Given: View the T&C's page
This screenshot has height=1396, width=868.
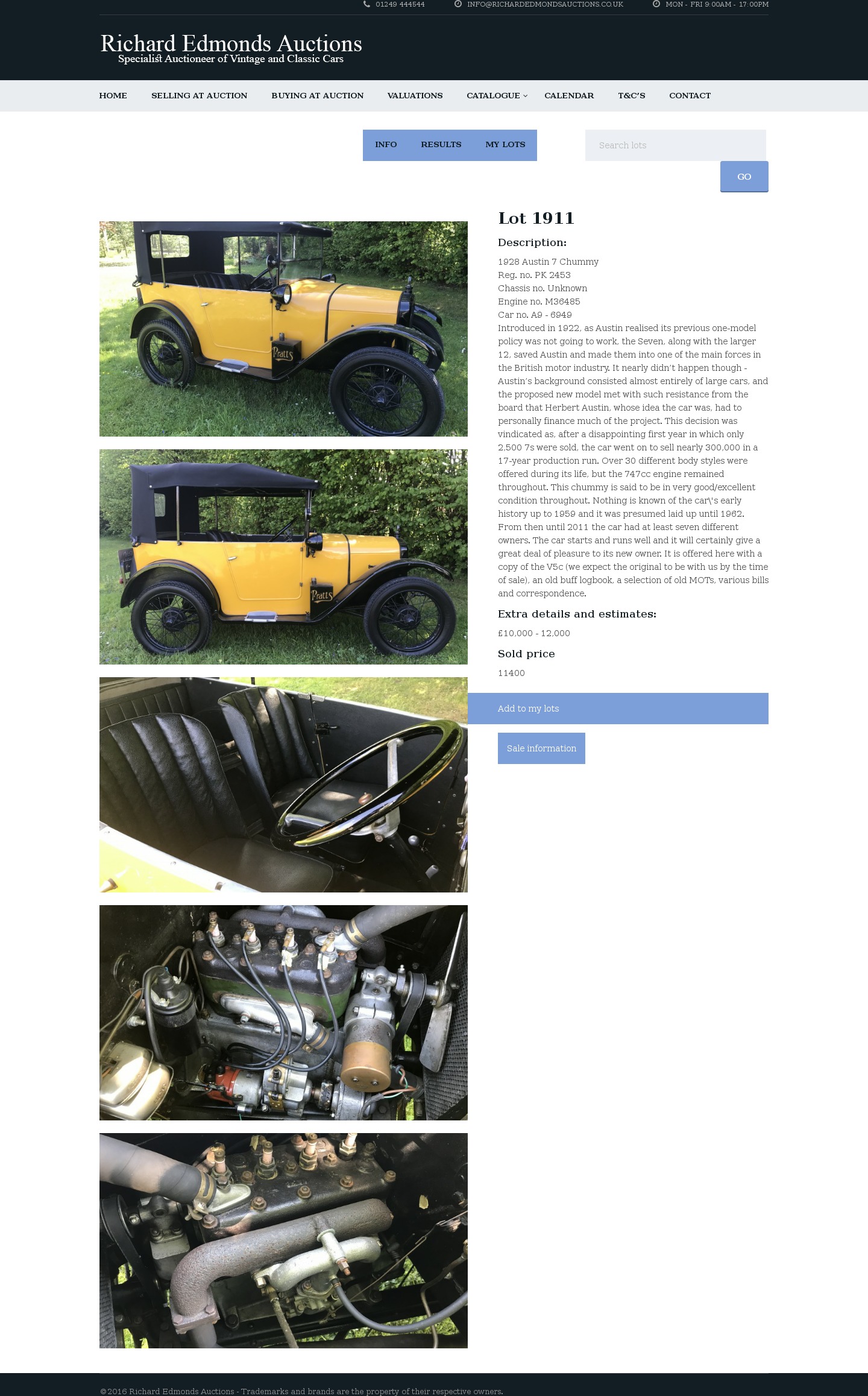Looking at the screenshot, I should [631, 95].
